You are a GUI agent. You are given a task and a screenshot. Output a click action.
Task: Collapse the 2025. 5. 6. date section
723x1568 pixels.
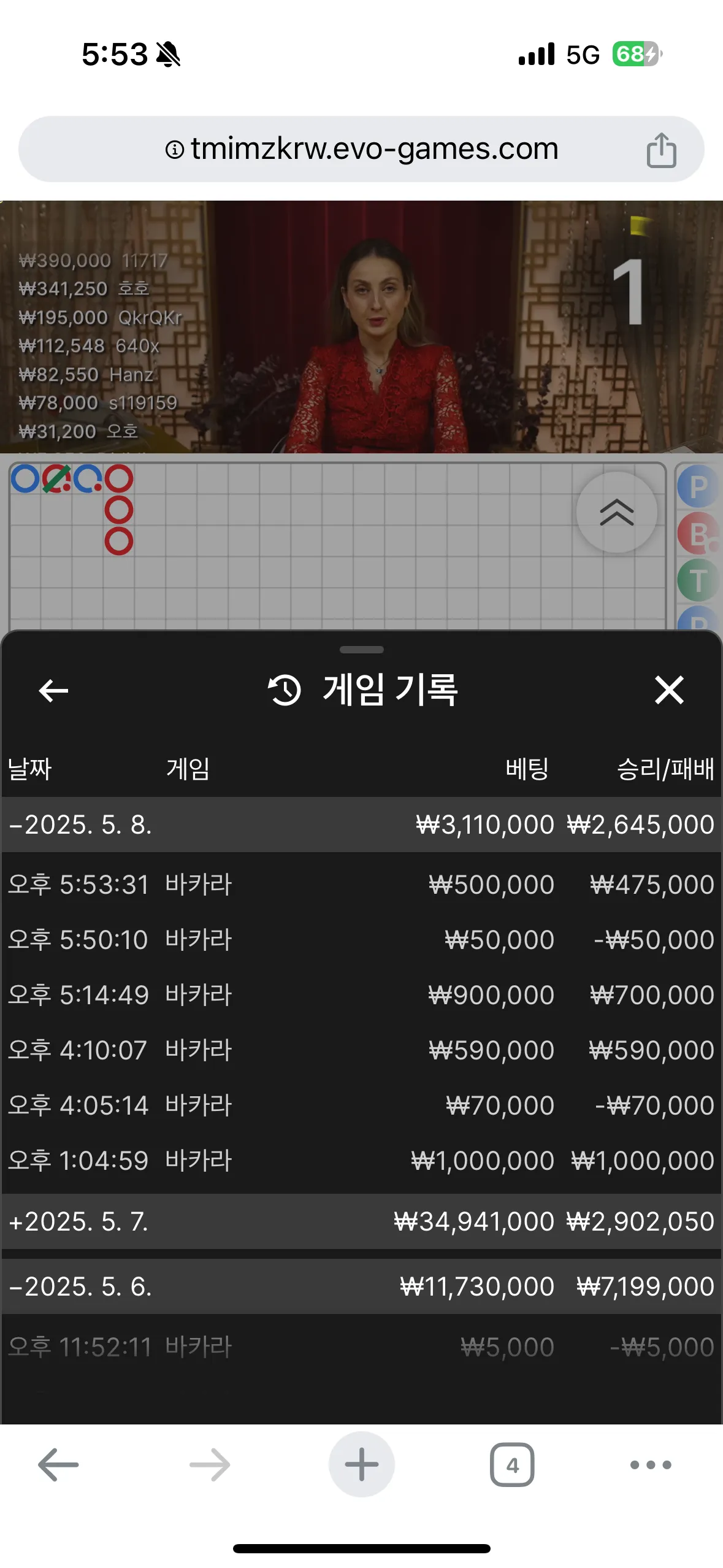pyautogui.click(x=361, y=1286)
